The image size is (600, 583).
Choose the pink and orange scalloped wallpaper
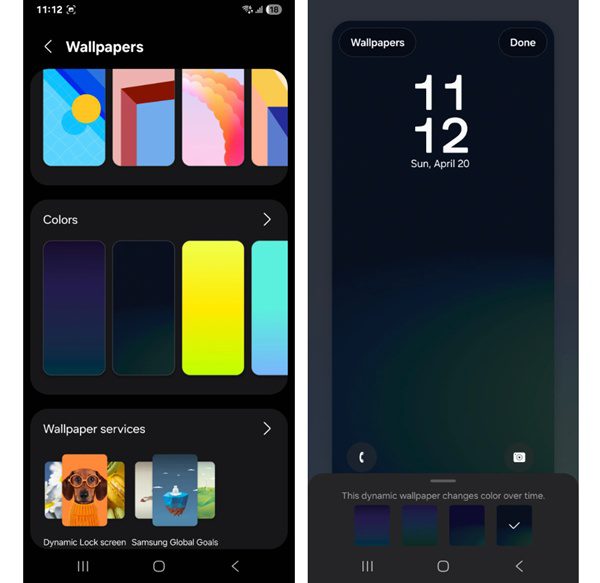click(213, 117)
